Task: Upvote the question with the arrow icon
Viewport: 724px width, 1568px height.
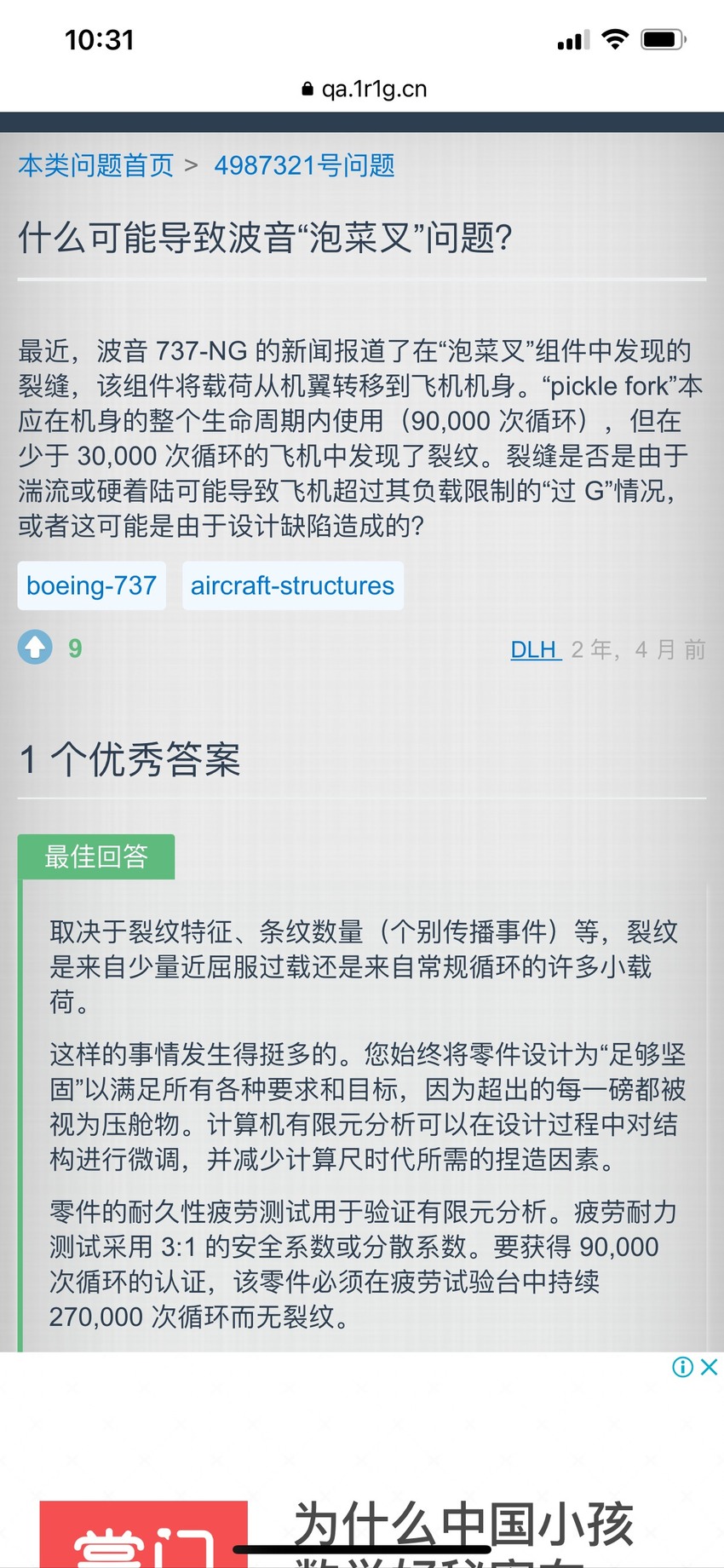Action: pyautogui.click(x=35, y=649)
